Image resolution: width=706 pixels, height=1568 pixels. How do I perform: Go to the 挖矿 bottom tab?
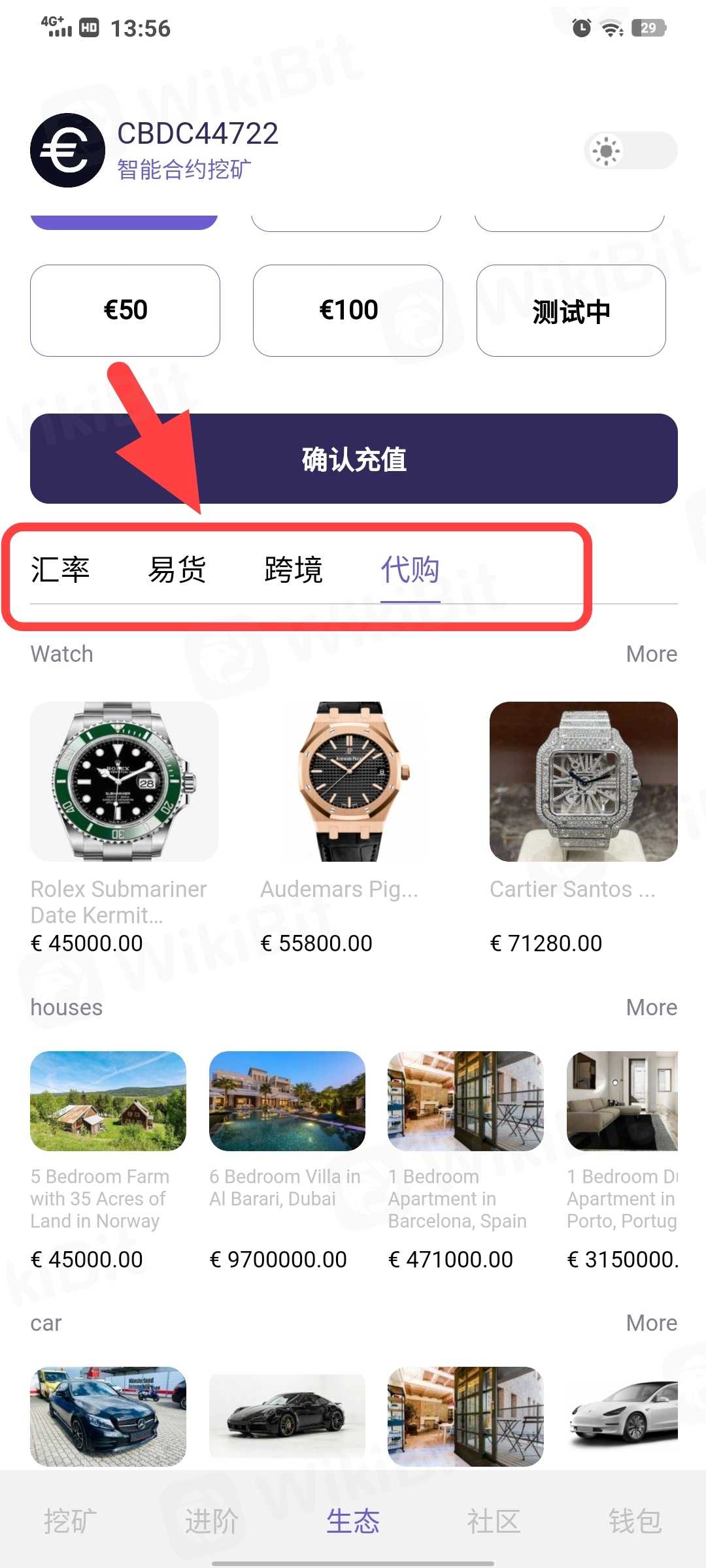tap(71, 1521)
